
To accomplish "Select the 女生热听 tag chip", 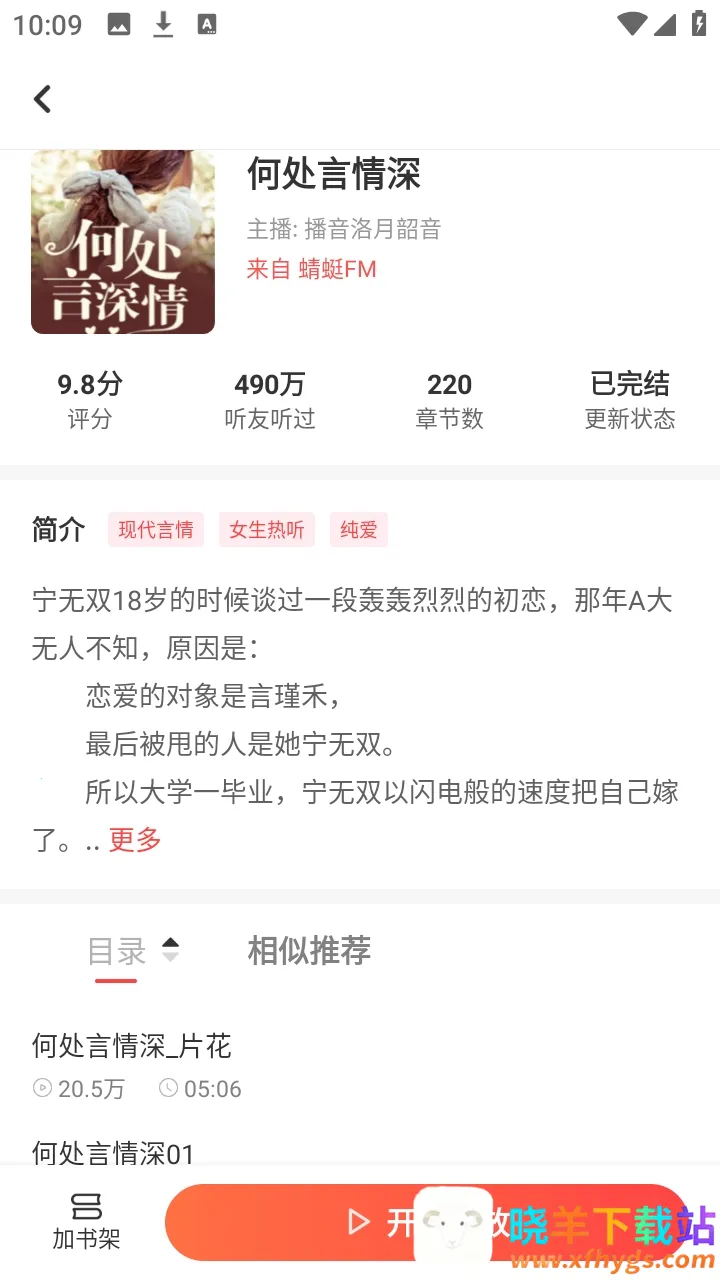I will click(266, 530).
